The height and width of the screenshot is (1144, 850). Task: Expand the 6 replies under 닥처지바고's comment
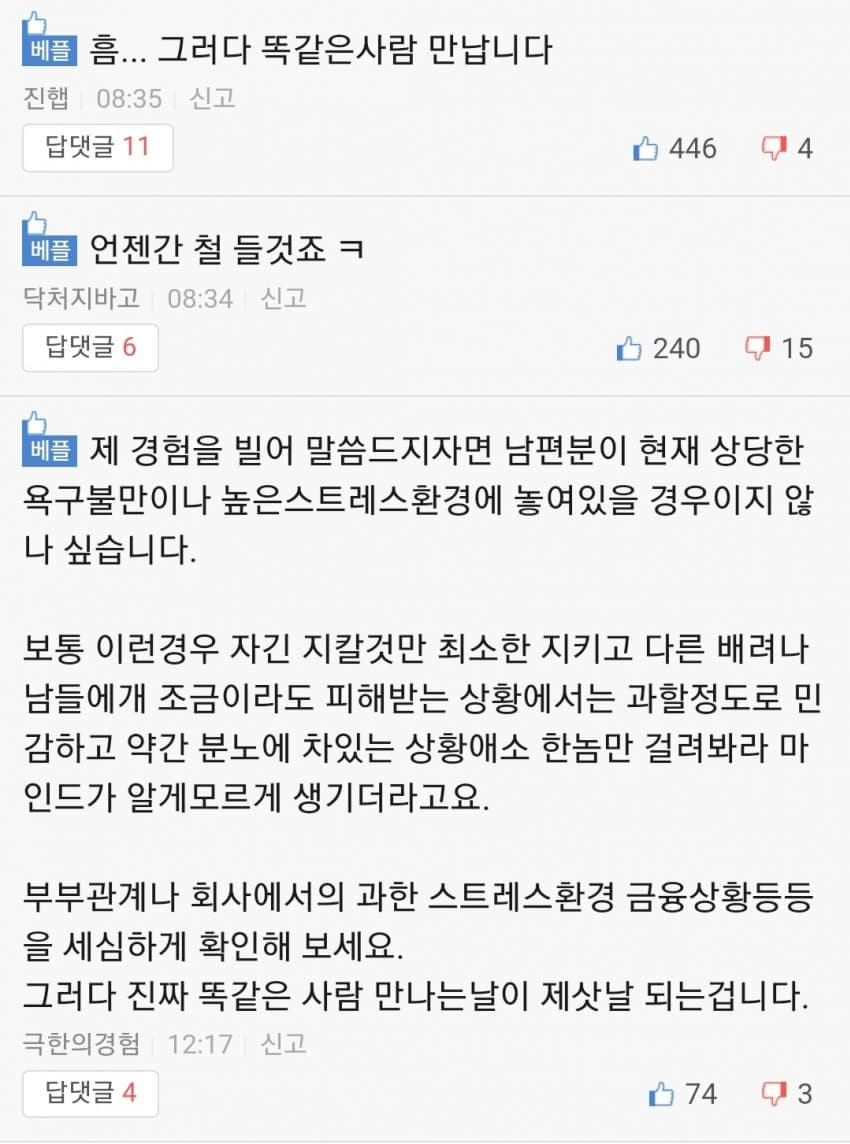pos(90,348)
